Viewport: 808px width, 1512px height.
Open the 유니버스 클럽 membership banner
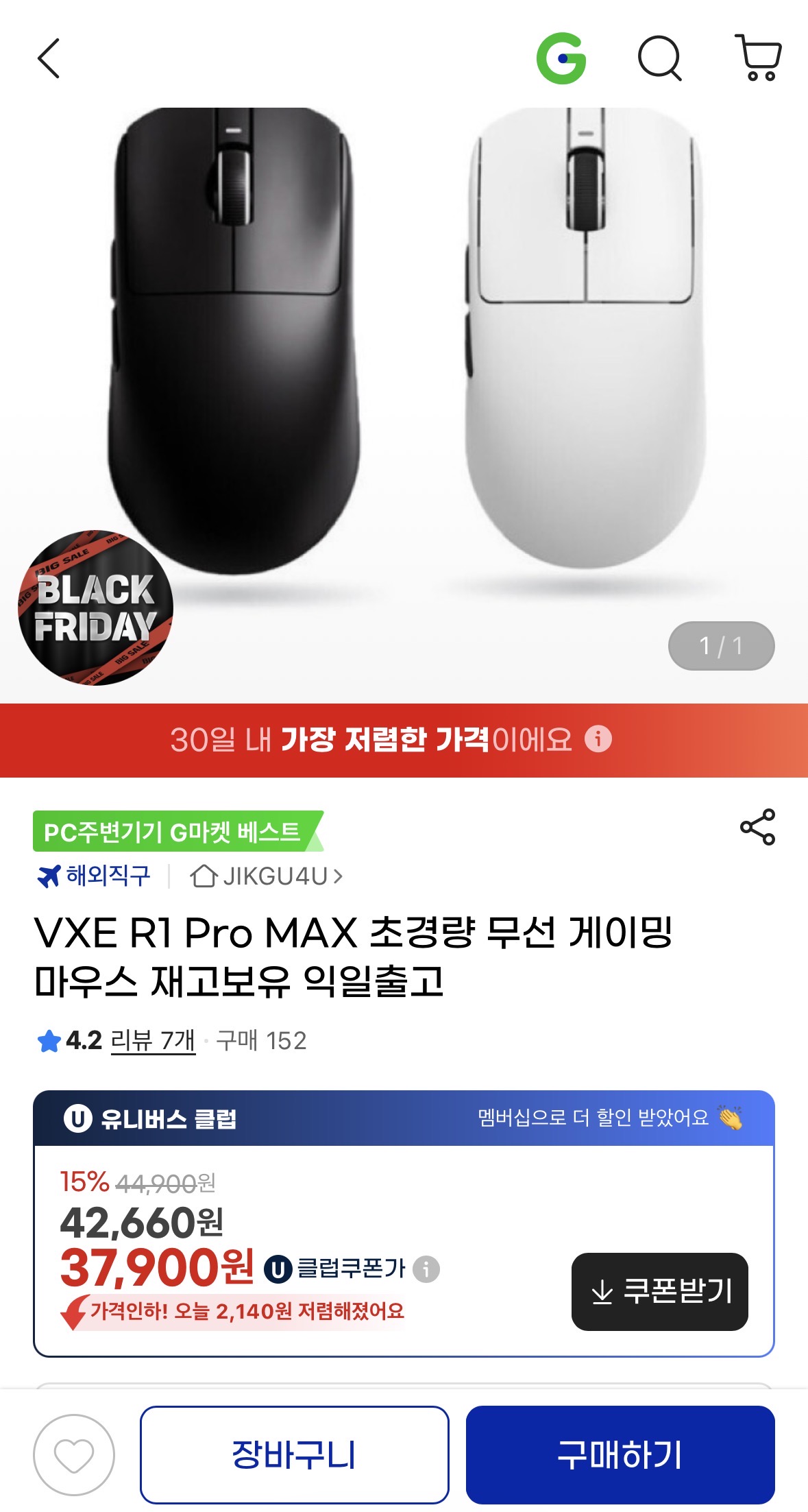coord(404,1118)
